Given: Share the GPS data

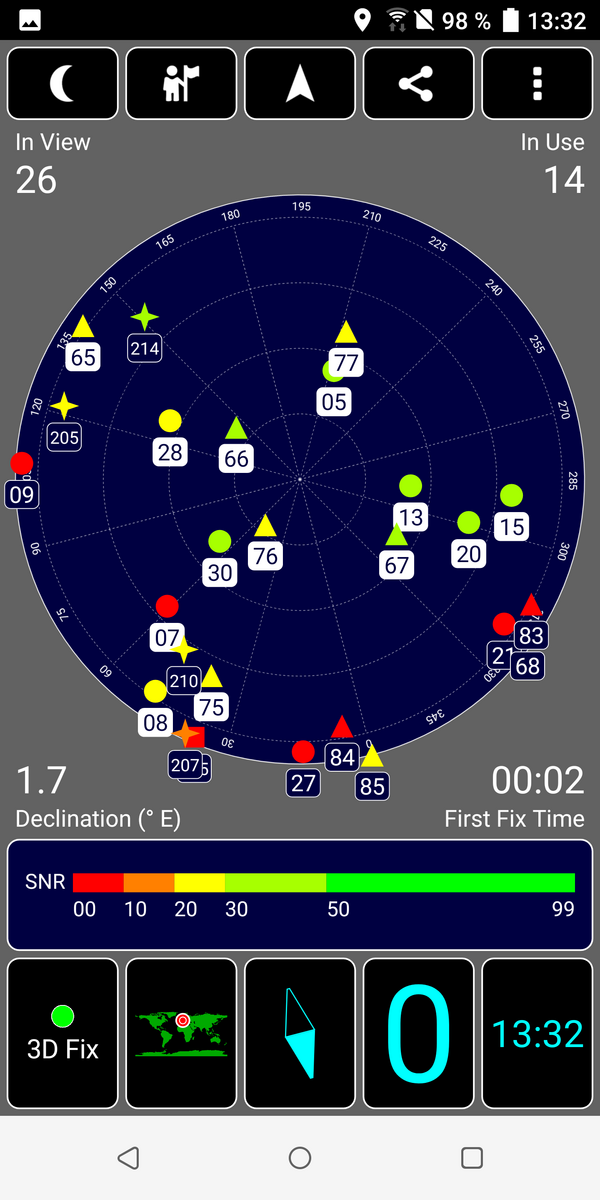Looking at the screenshot, I should pyautogui.click(x=418, y=84).
